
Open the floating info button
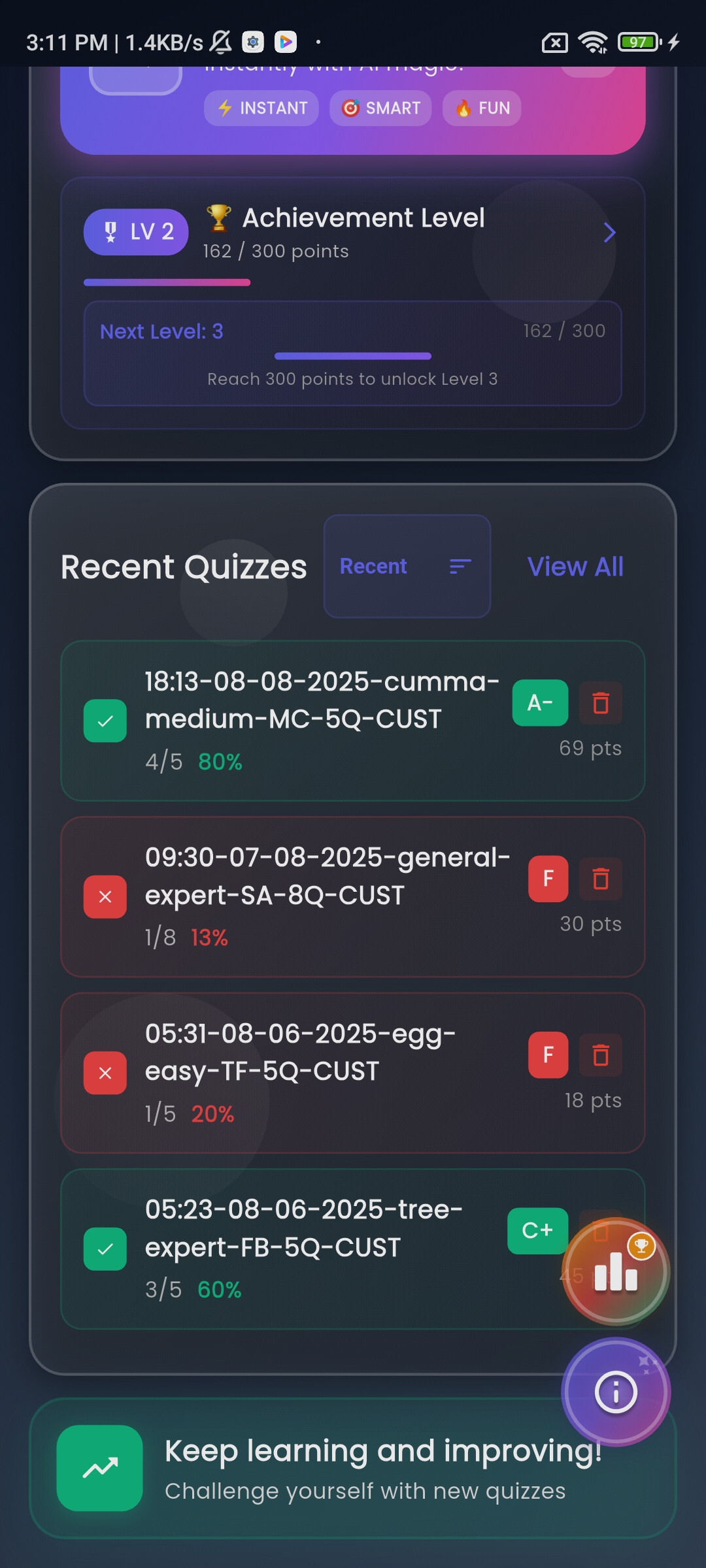pos(616,1392)
